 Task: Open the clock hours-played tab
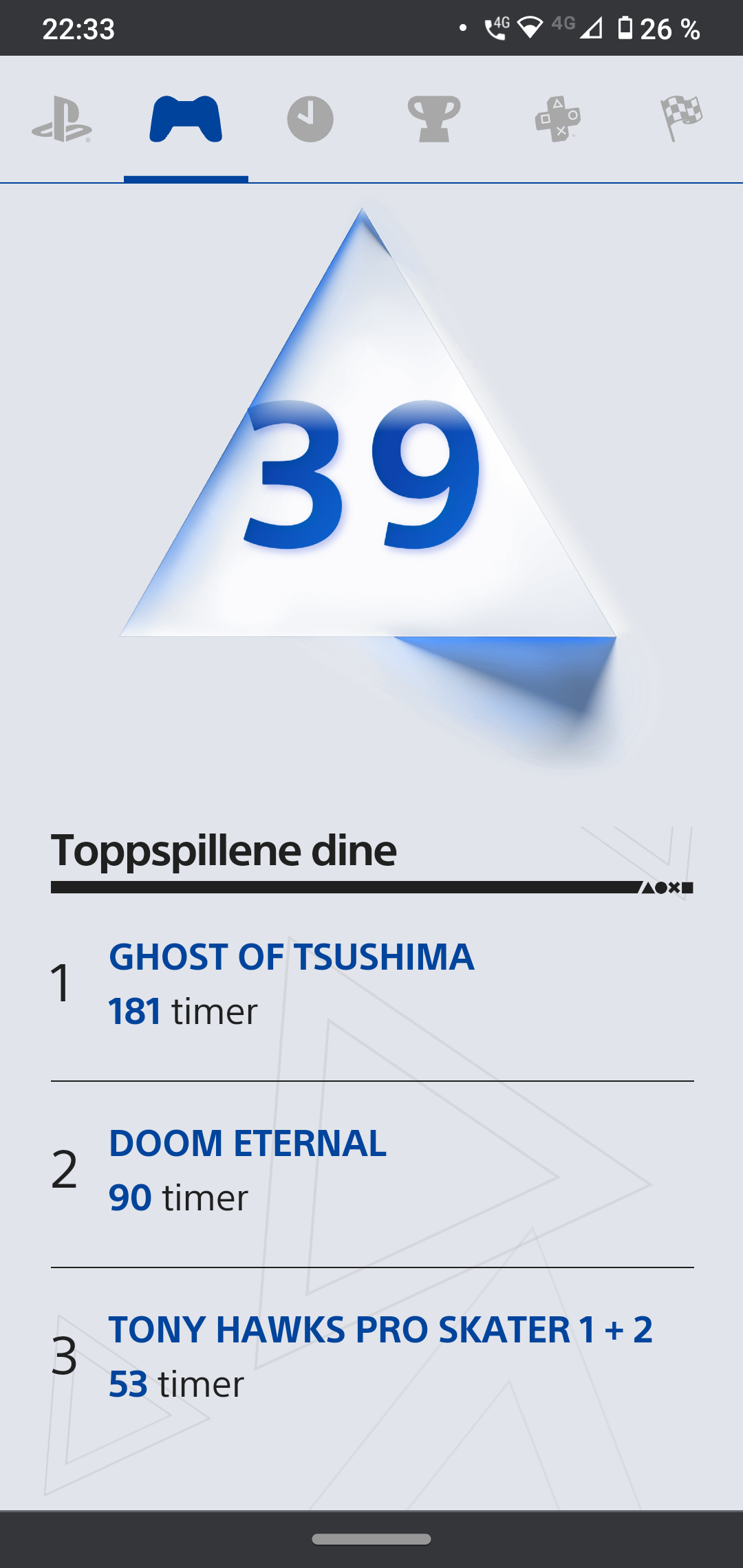point(310,120)
